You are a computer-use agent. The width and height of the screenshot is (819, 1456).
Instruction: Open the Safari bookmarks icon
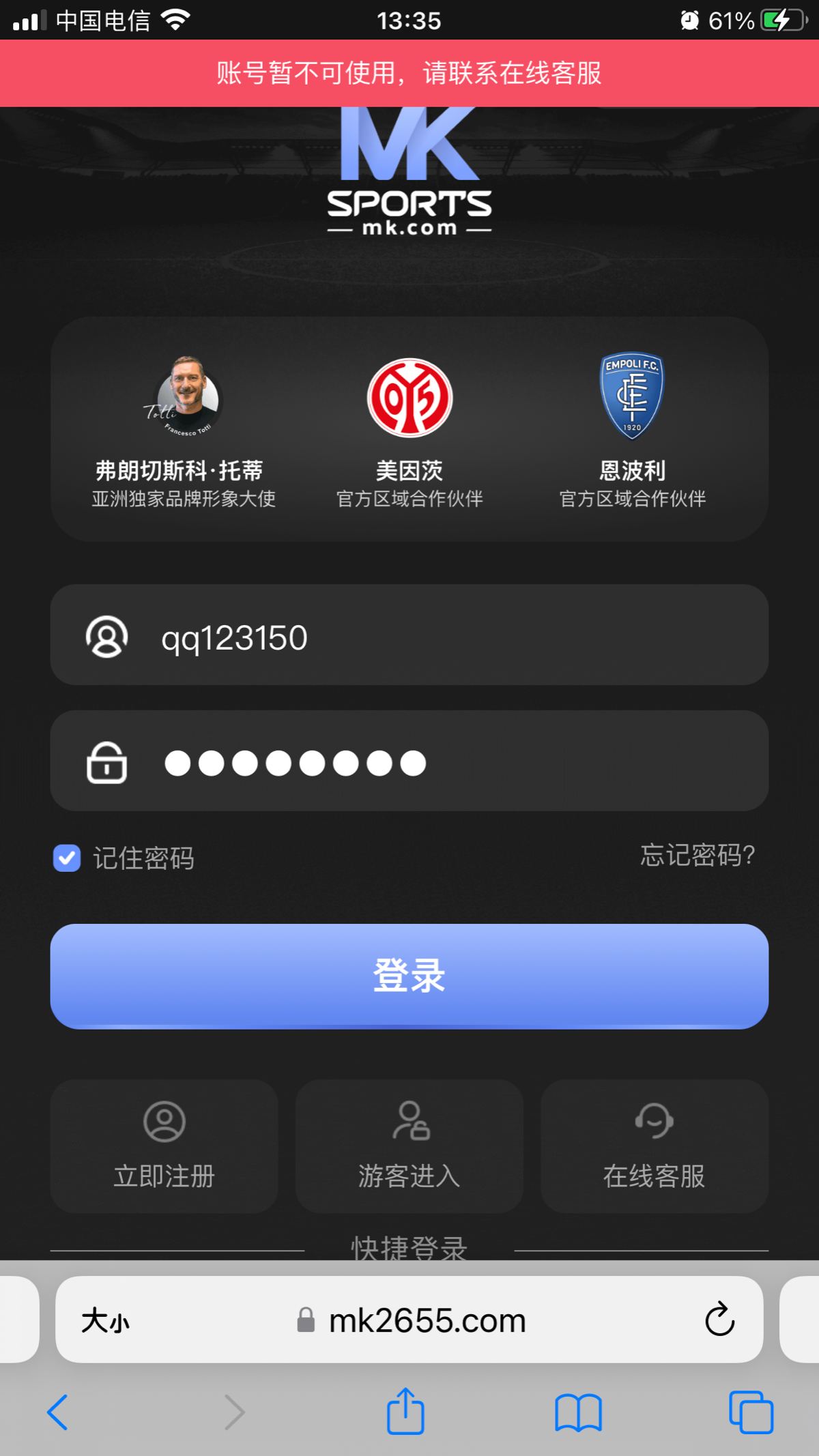(580, 1413)
